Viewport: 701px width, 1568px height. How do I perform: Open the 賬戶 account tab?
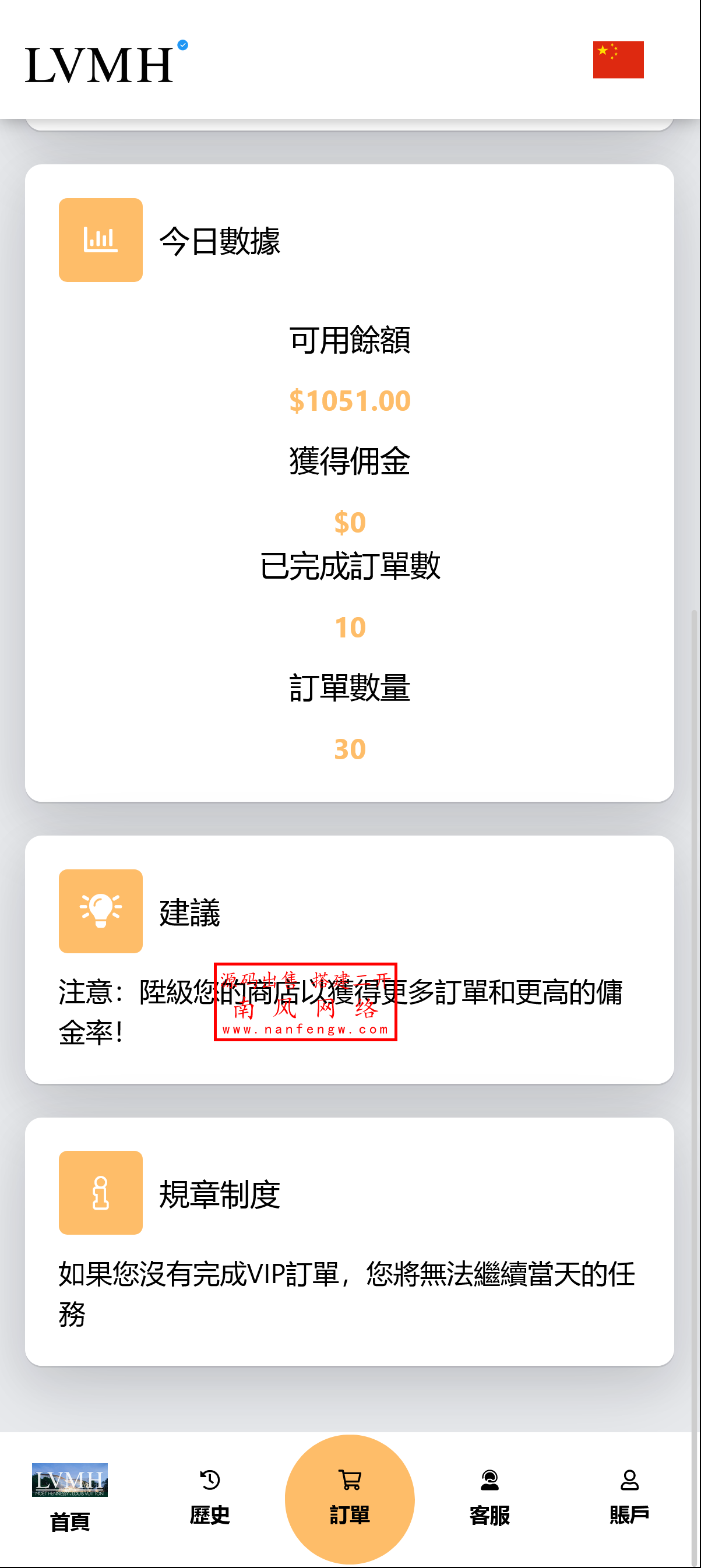[629, 1497]
